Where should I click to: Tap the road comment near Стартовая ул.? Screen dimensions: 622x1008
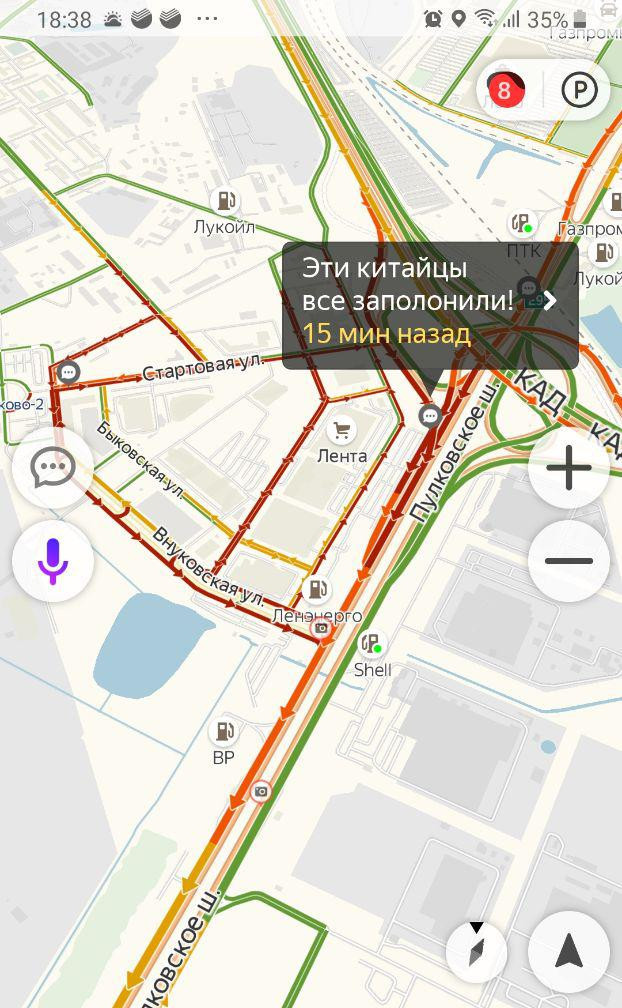(x=68, y=372)
